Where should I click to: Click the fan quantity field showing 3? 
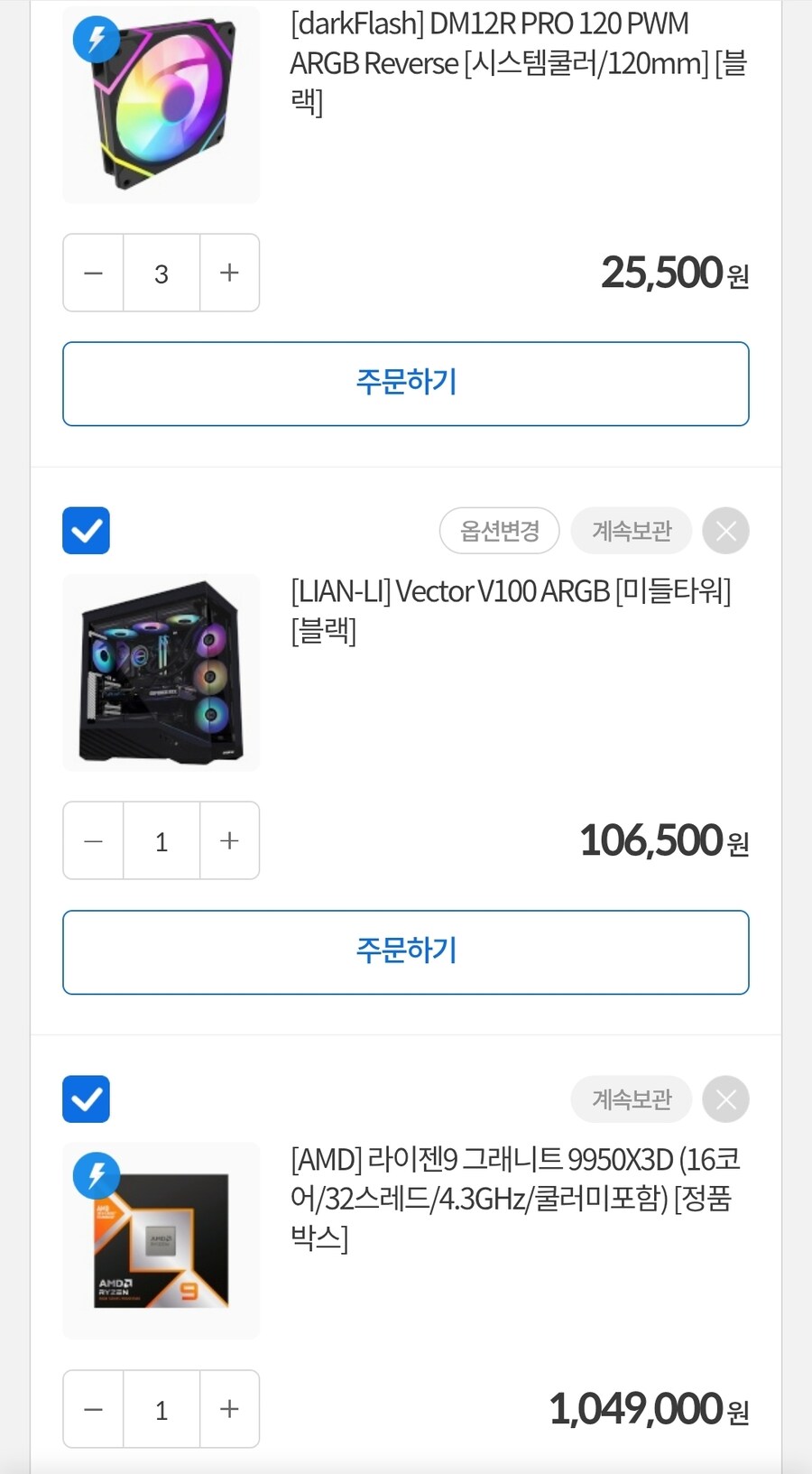click(x=161, y=273)
